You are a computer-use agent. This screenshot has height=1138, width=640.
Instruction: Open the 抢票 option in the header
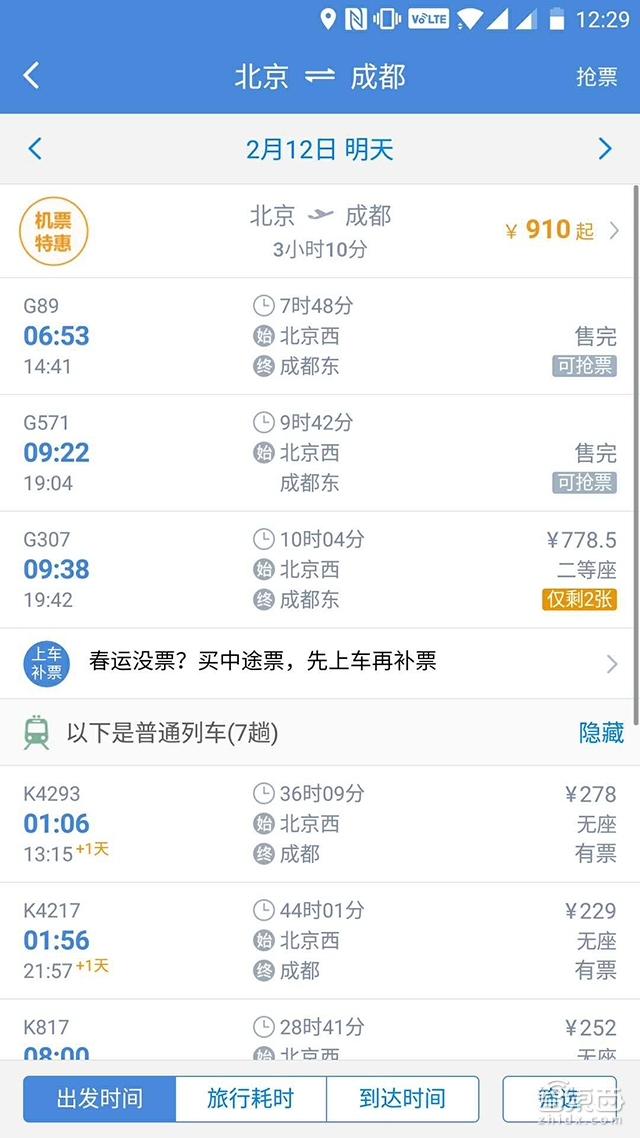pyautogui.click(x=596, y=77)
